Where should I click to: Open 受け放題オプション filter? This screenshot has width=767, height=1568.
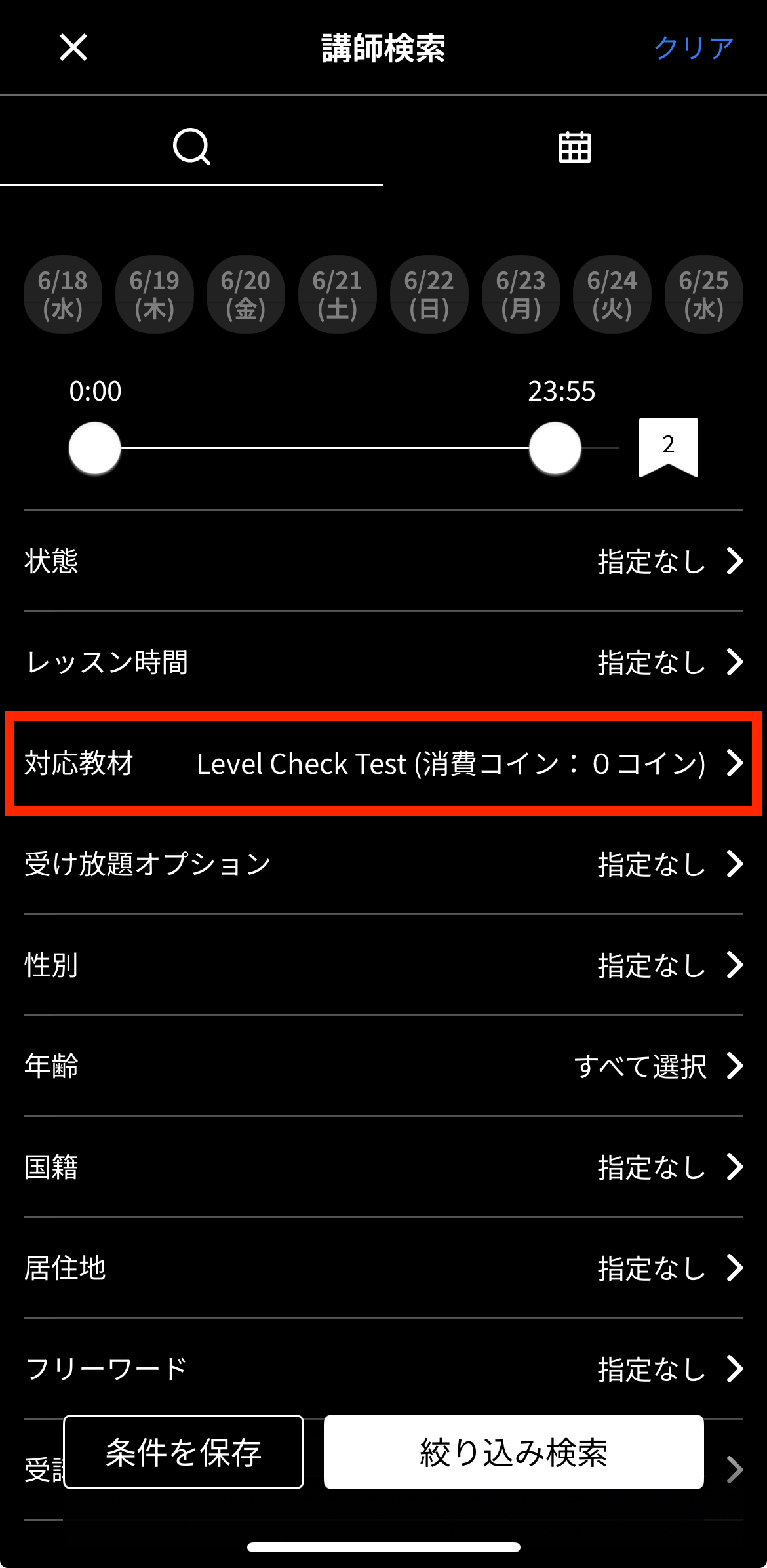(x=383, y=864)
